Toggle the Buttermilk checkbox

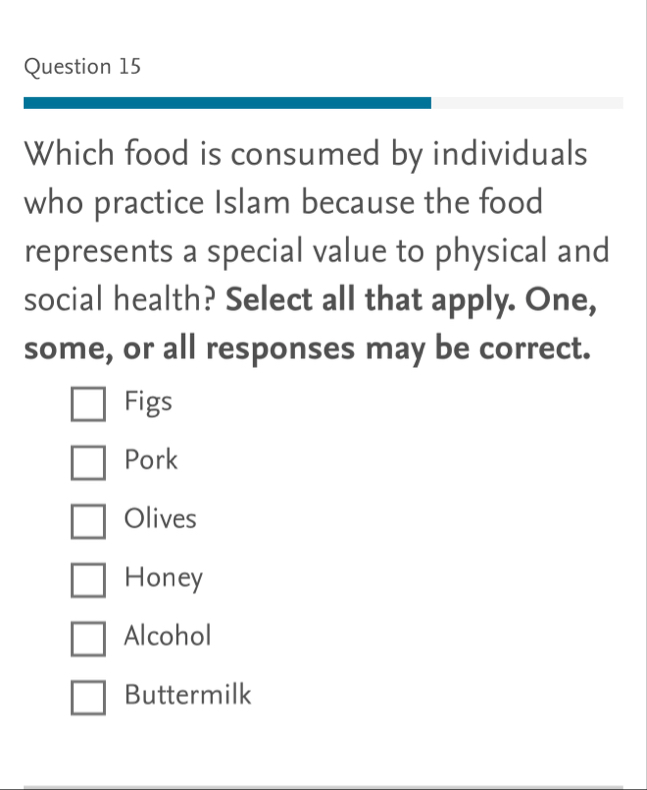tap(87, 697)
